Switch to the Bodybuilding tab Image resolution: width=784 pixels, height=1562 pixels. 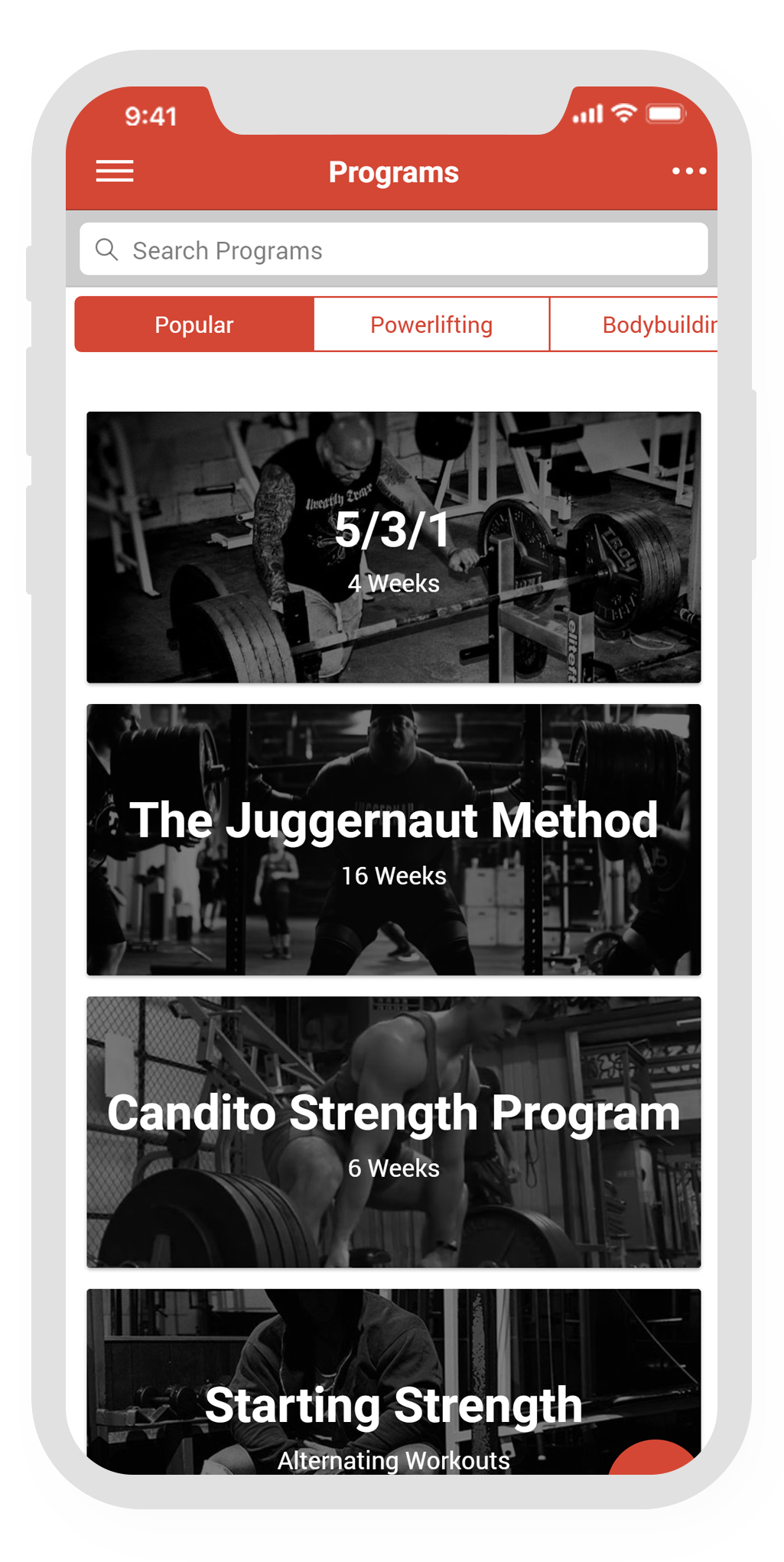(634, 324)
